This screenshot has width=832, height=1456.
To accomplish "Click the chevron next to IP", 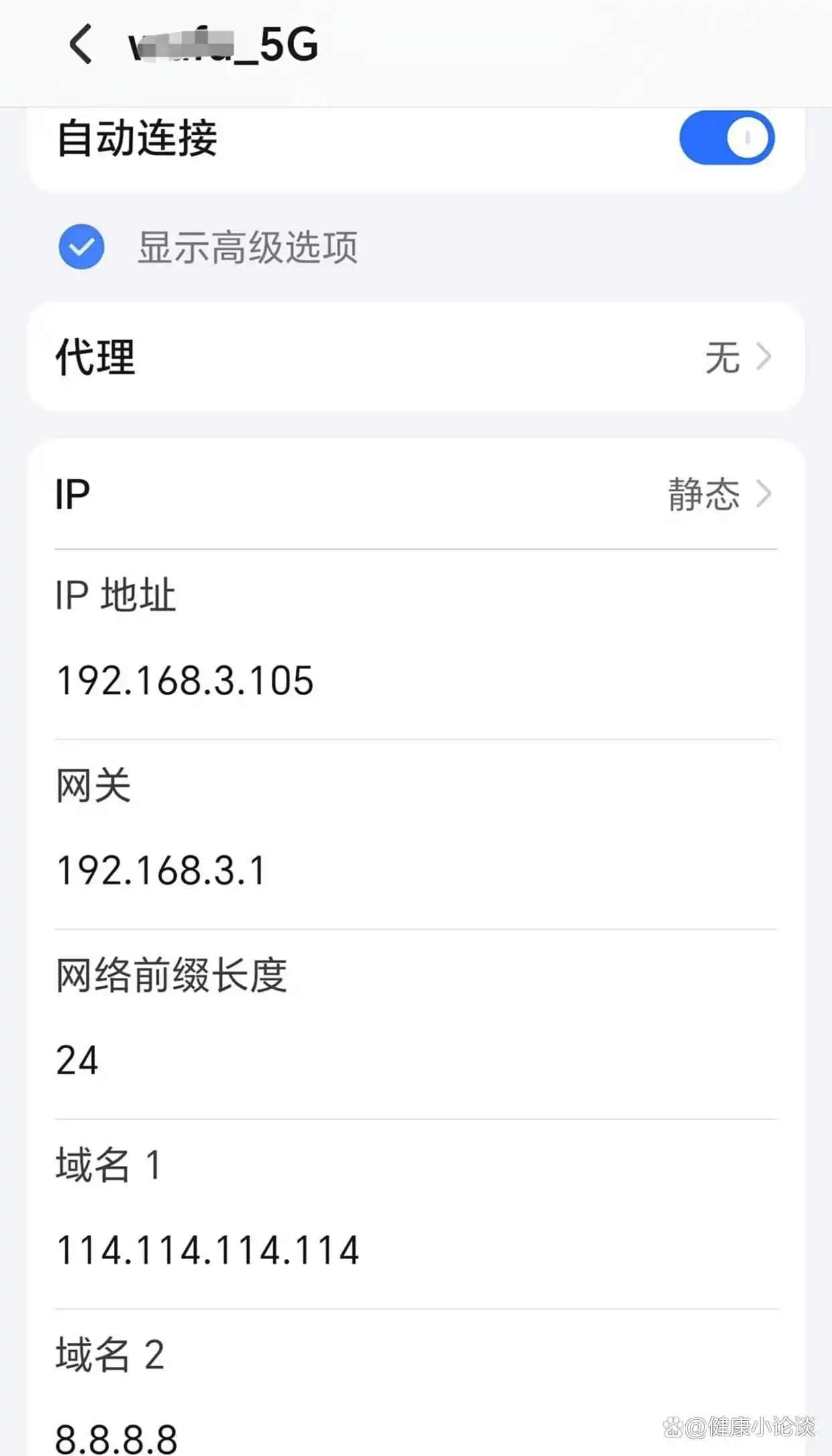I will 764,494.
